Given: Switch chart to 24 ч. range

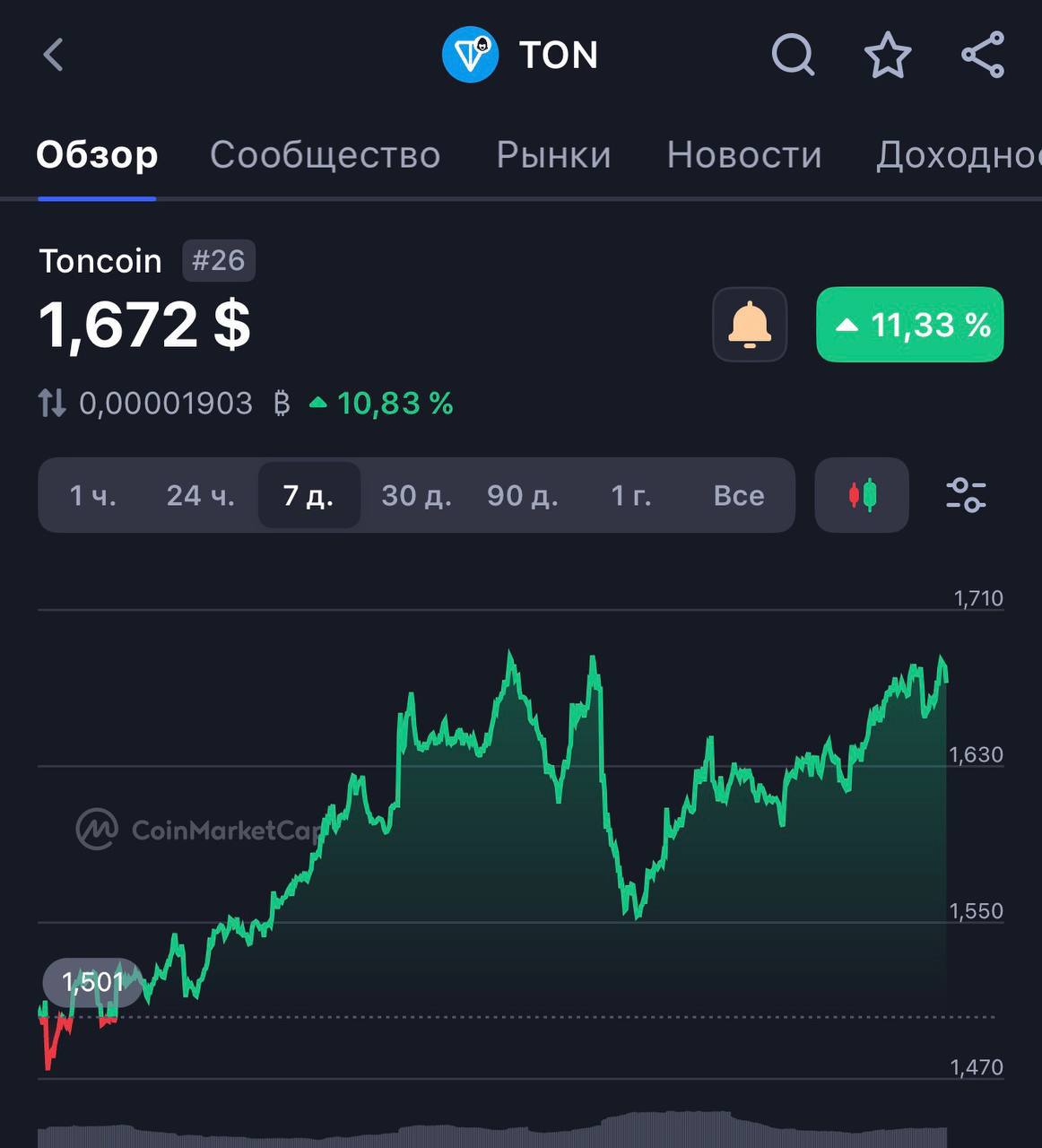Looking at the screenshot, I should point(201,495).
